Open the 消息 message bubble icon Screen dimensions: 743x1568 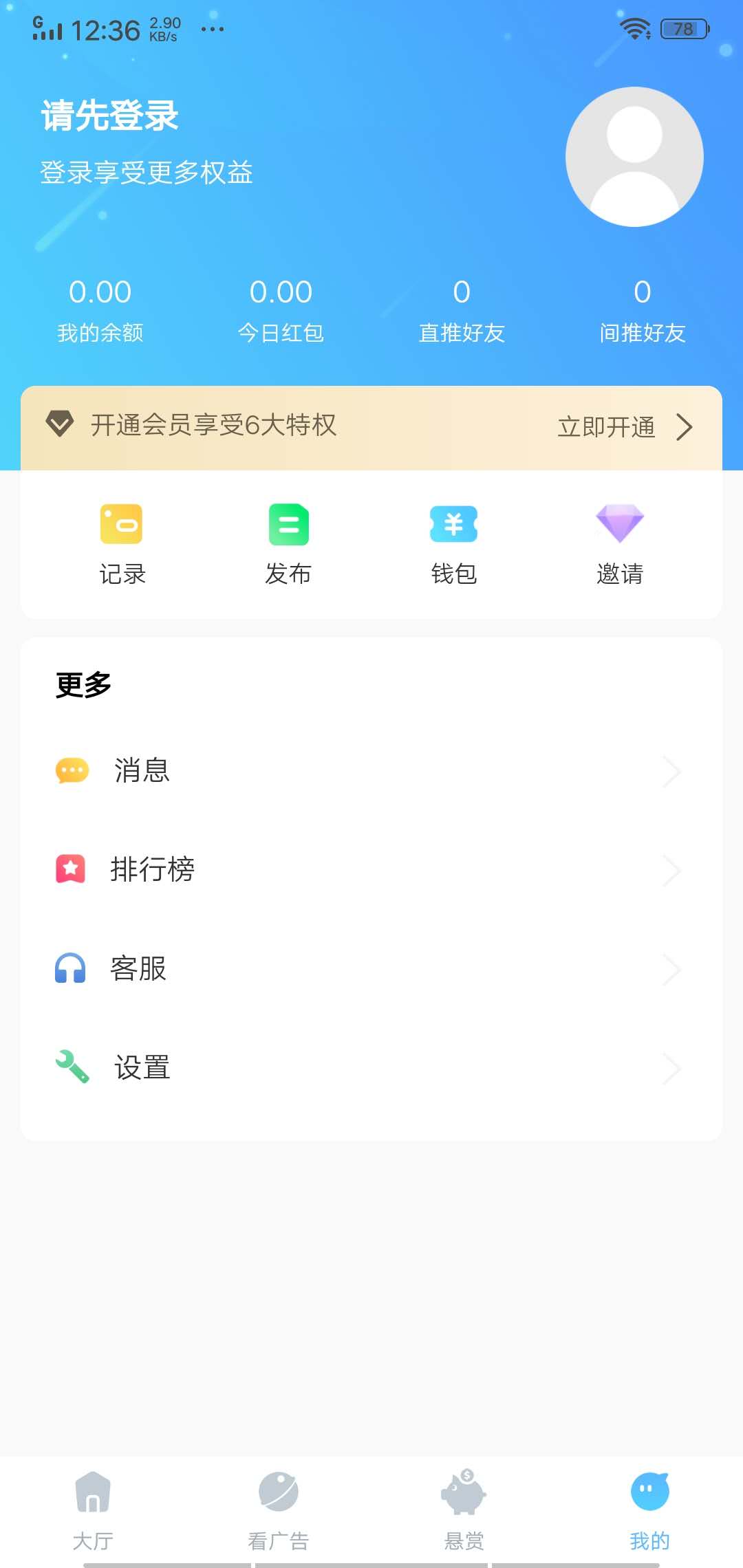[x=71, y=771]
